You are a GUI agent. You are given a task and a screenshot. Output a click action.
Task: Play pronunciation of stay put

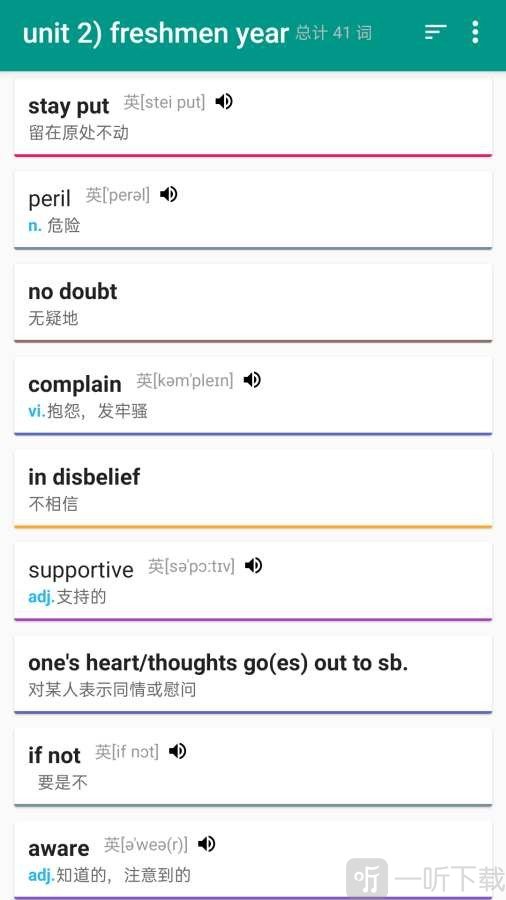(x=224, y=102)
